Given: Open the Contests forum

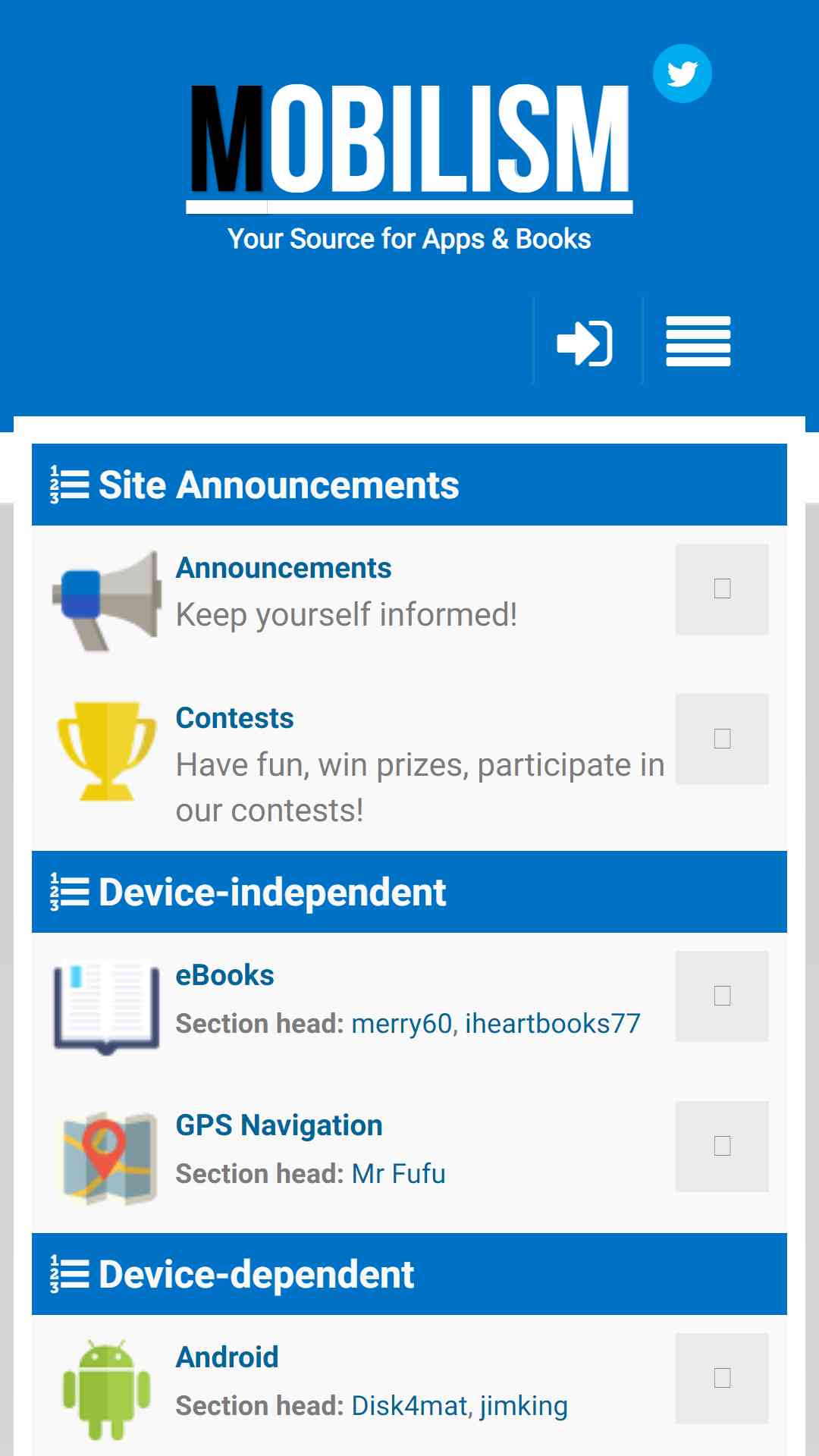Looking at the screenshot, I should [234, 718].
